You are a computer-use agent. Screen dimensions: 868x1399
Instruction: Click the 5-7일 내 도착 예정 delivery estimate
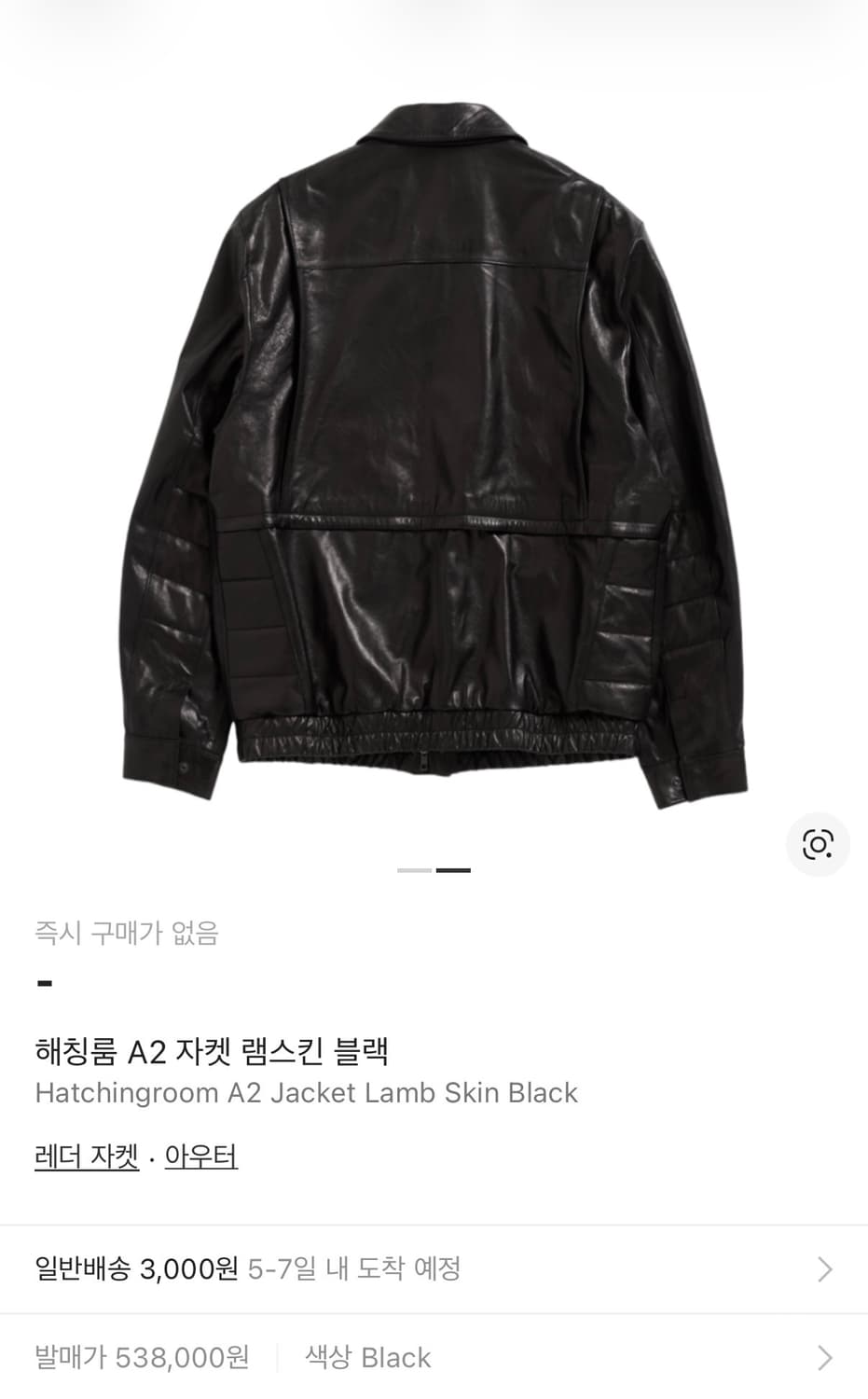click(x=355, y=1268)
